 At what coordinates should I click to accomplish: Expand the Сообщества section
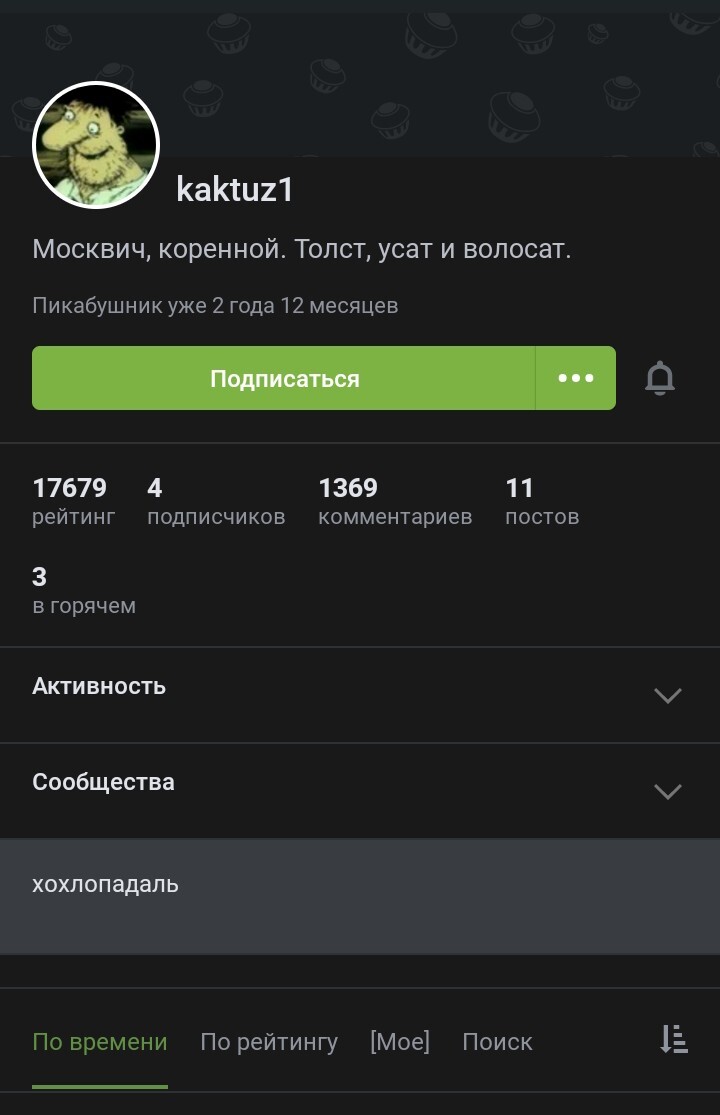click(x=360, y=791)
